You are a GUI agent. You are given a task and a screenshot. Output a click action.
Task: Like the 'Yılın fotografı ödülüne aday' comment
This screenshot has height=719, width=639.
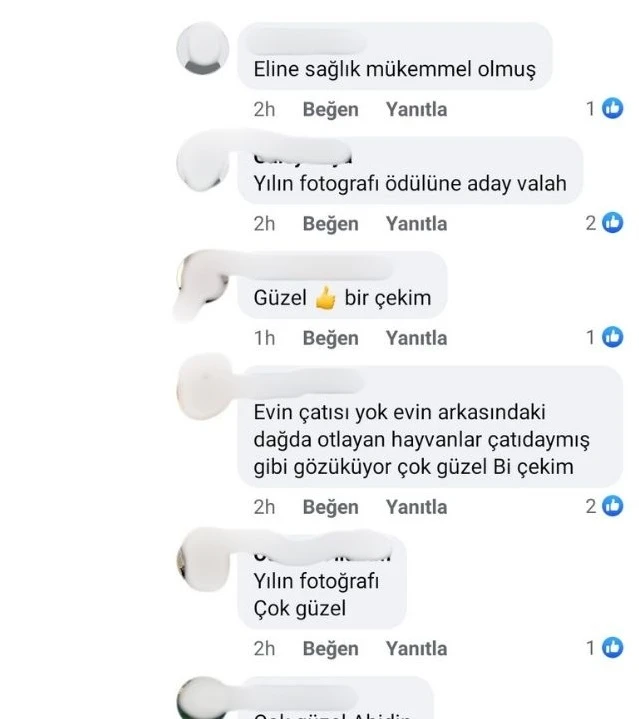tap(330, 223)
